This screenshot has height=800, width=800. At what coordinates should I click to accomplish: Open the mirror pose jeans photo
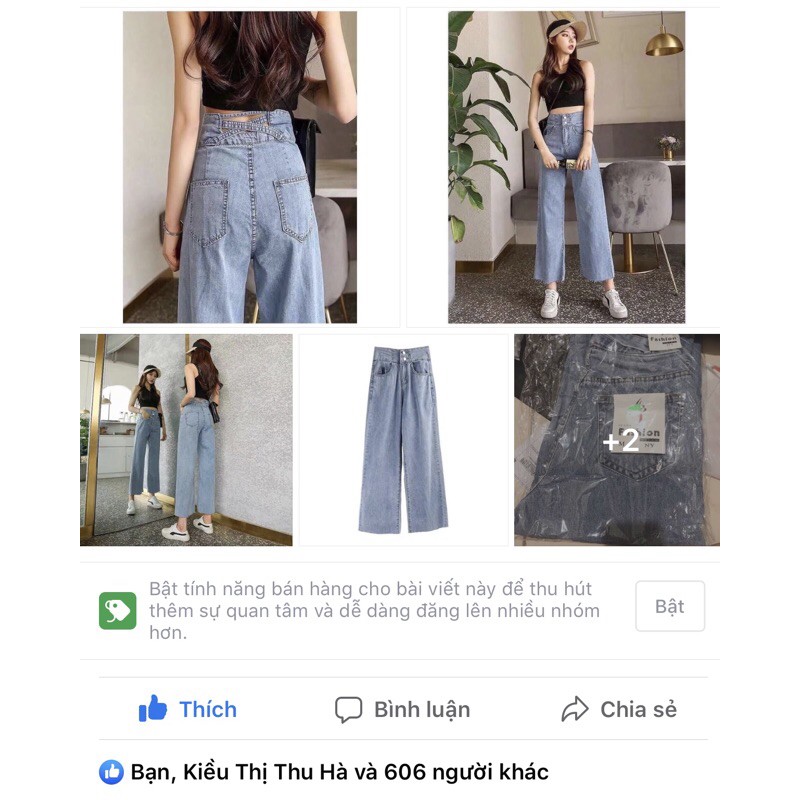tap(186, 440)
